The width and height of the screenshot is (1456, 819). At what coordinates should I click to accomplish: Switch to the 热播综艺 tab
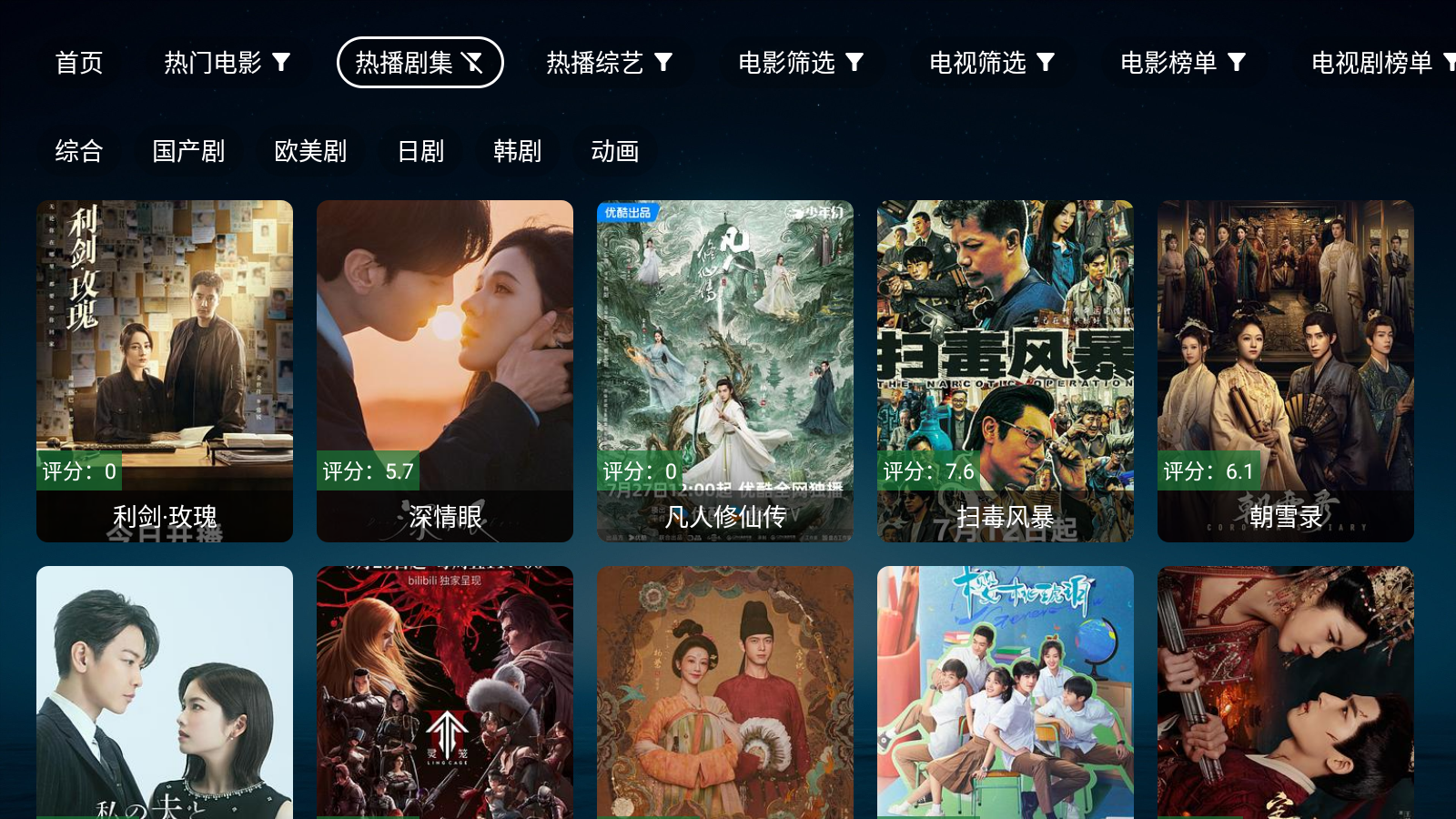(x=608, y=63)
